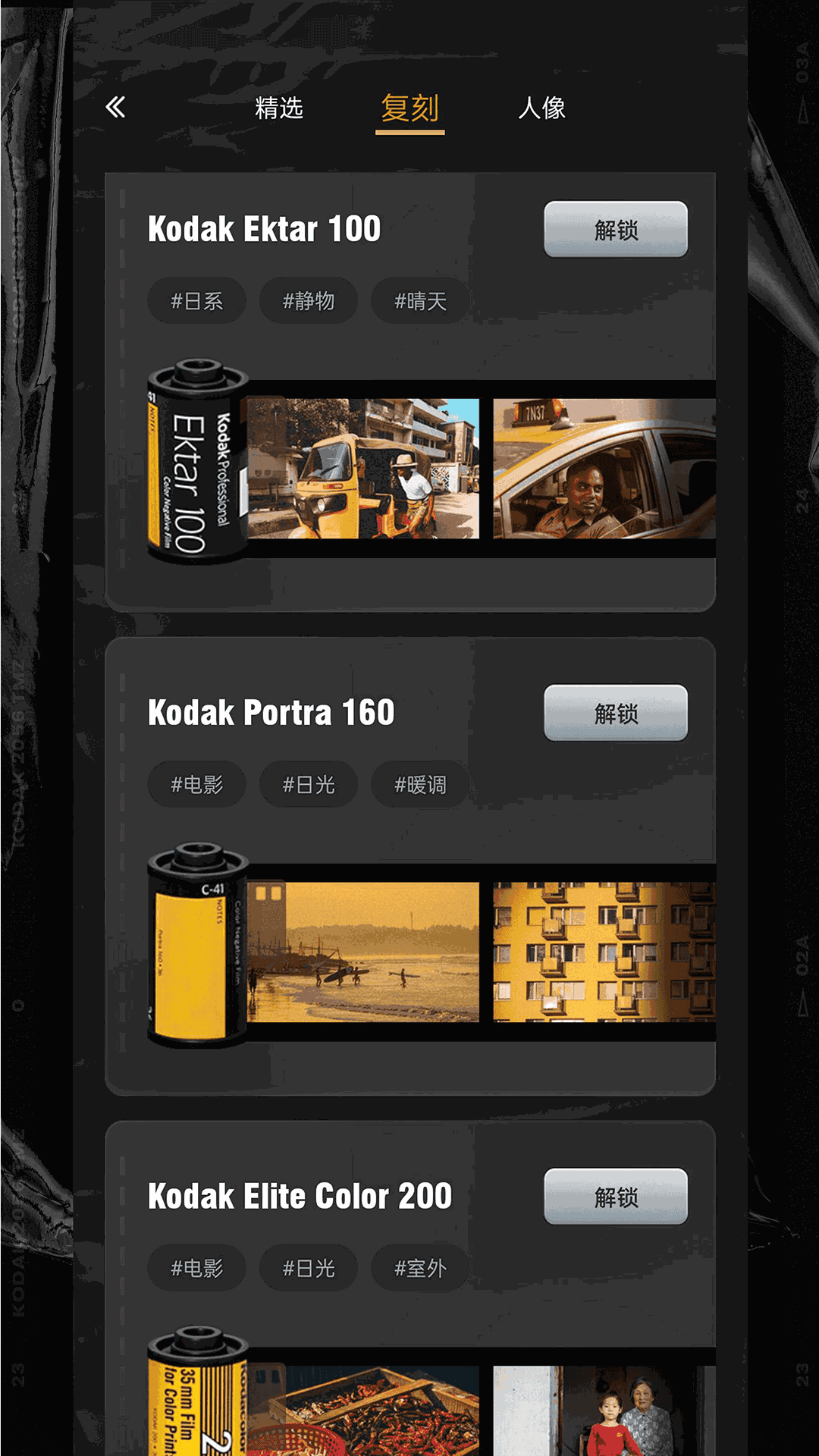Tap the #暖调 tag under Portra 160
Image resolution: width=819 pixels, height=1456 pixels.
420,785
